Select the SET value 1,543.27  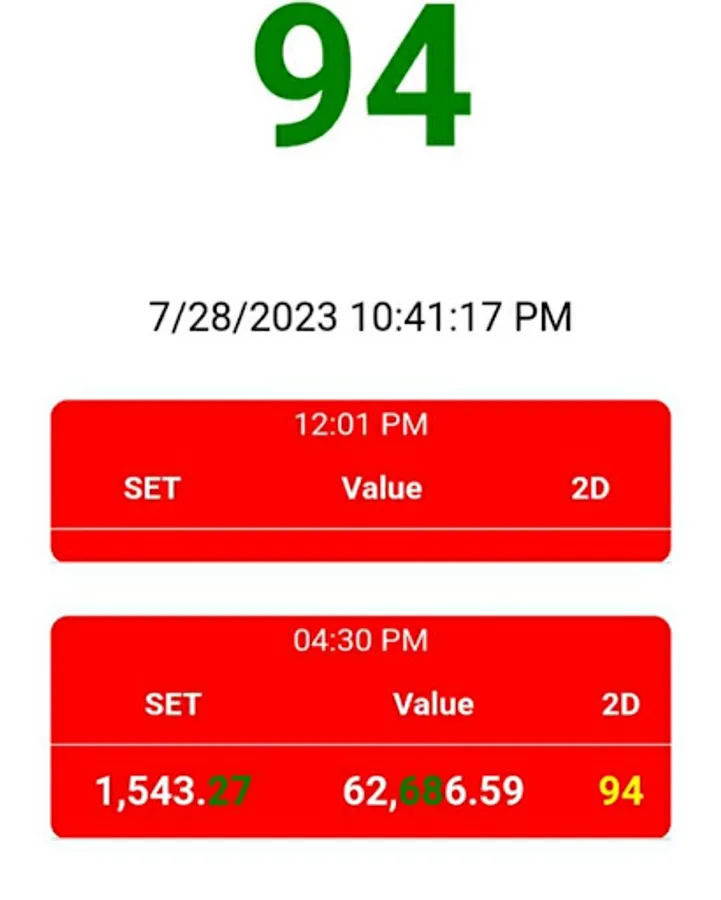click(172, 789)
